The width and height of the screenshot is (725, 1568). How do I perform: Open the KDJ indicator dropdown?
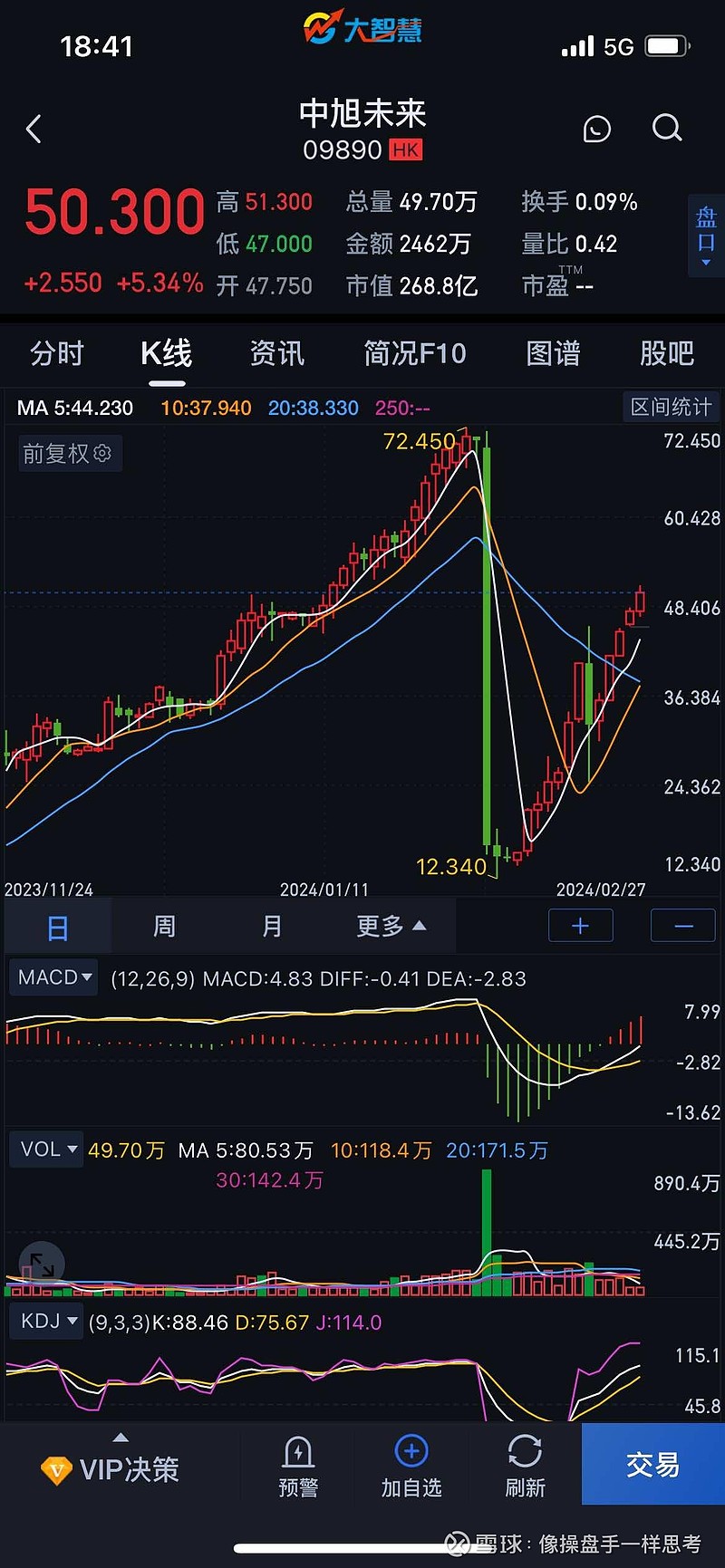[x=46, y=1321]
